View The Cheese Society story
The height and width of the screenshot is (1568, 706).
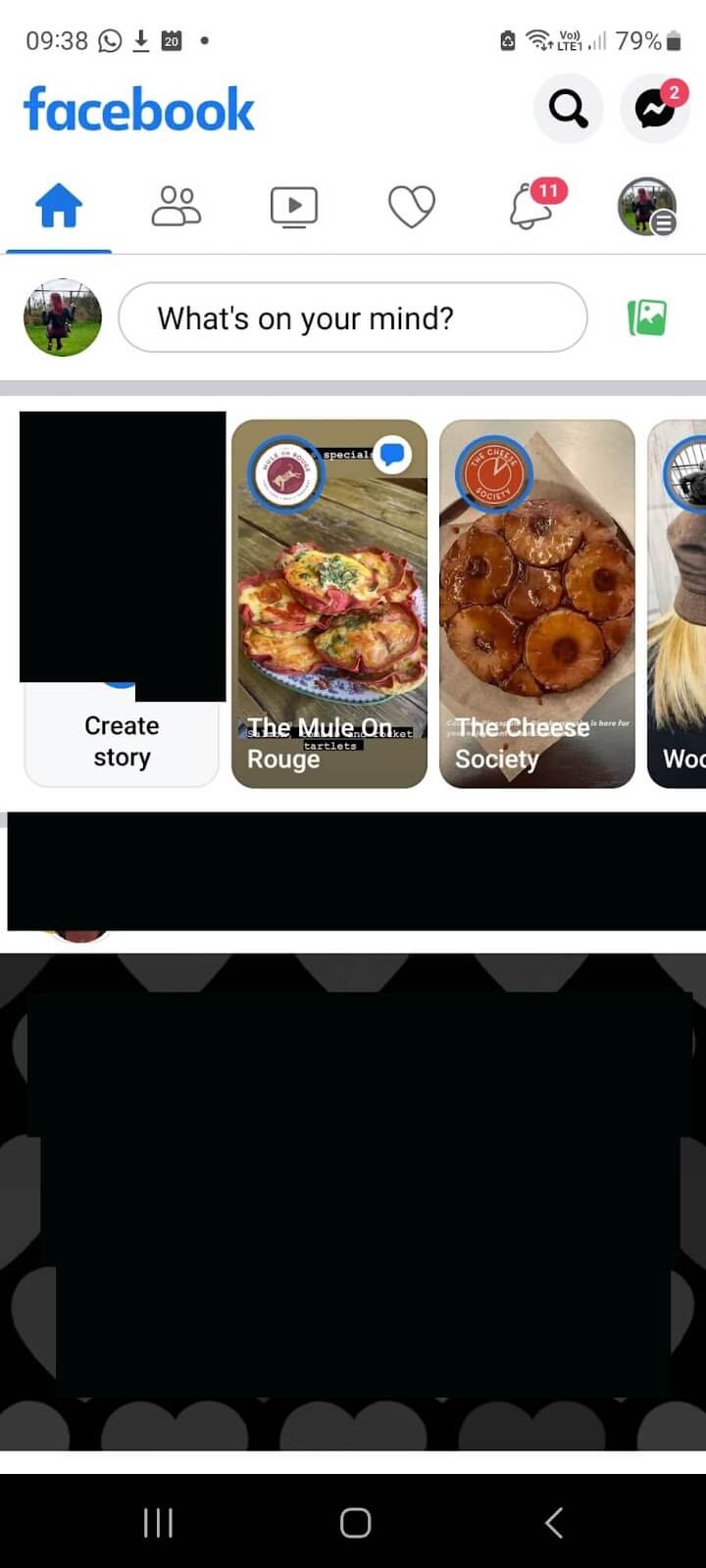coord(537,603)
